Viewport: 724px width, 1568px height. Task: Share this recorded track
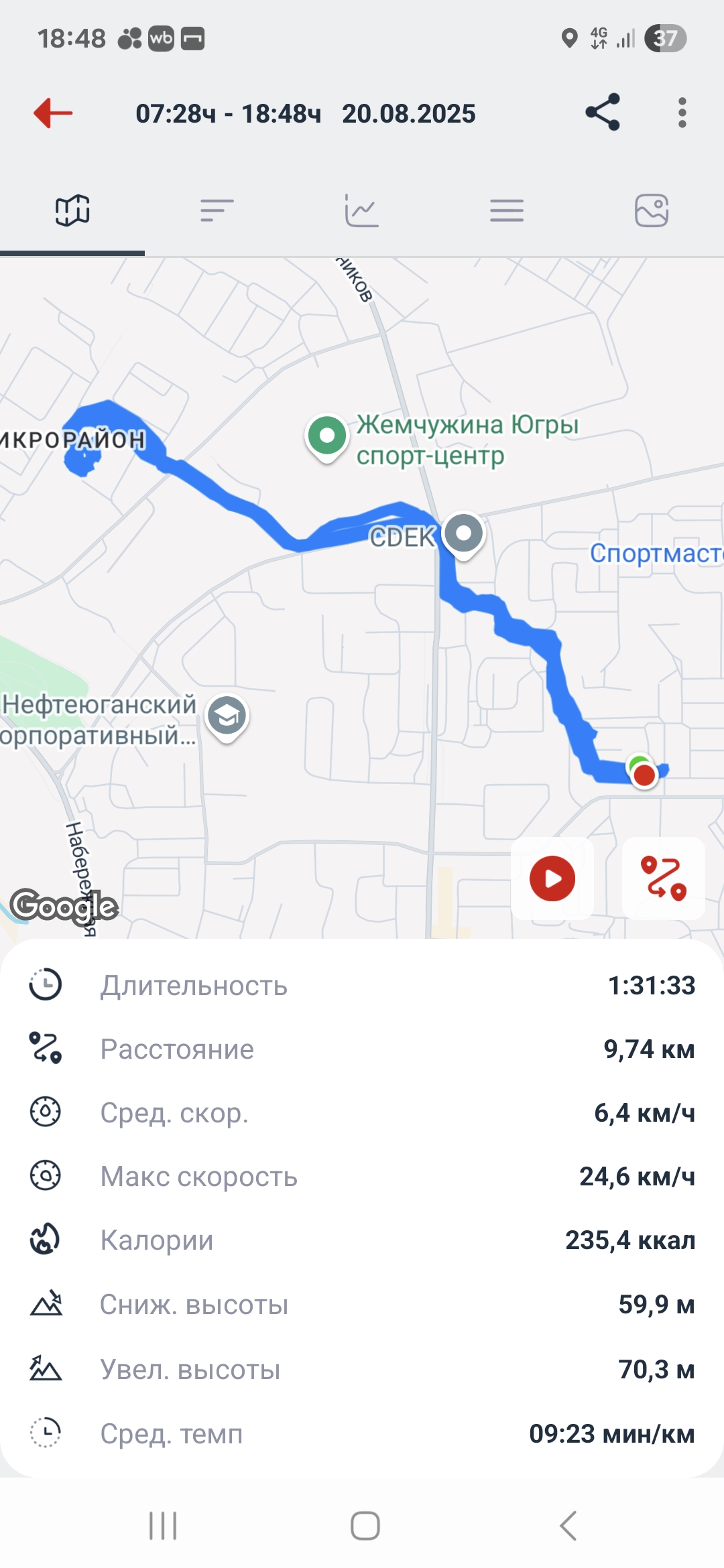pos(603,113)
